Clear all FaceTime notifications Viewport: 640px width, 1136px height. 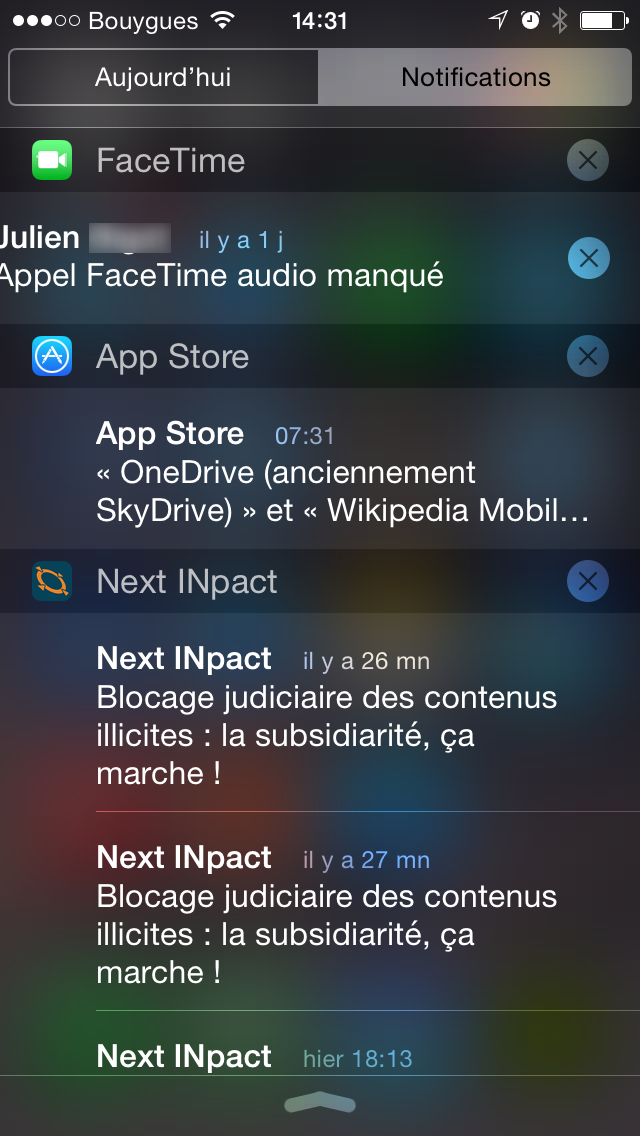tap(587, 160)
